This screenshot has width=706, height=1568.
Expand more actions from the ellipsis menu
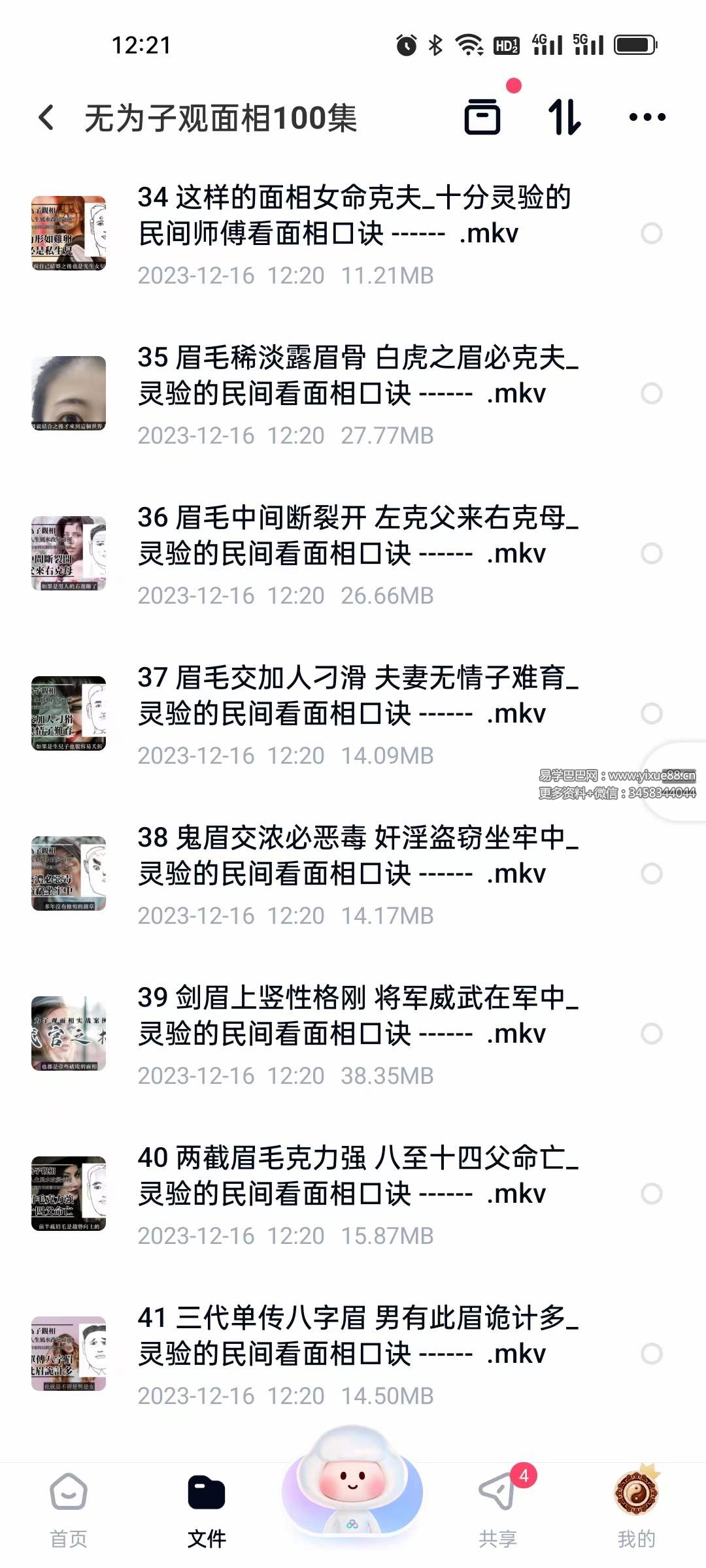pyautogui.click(x=647, y=118)
